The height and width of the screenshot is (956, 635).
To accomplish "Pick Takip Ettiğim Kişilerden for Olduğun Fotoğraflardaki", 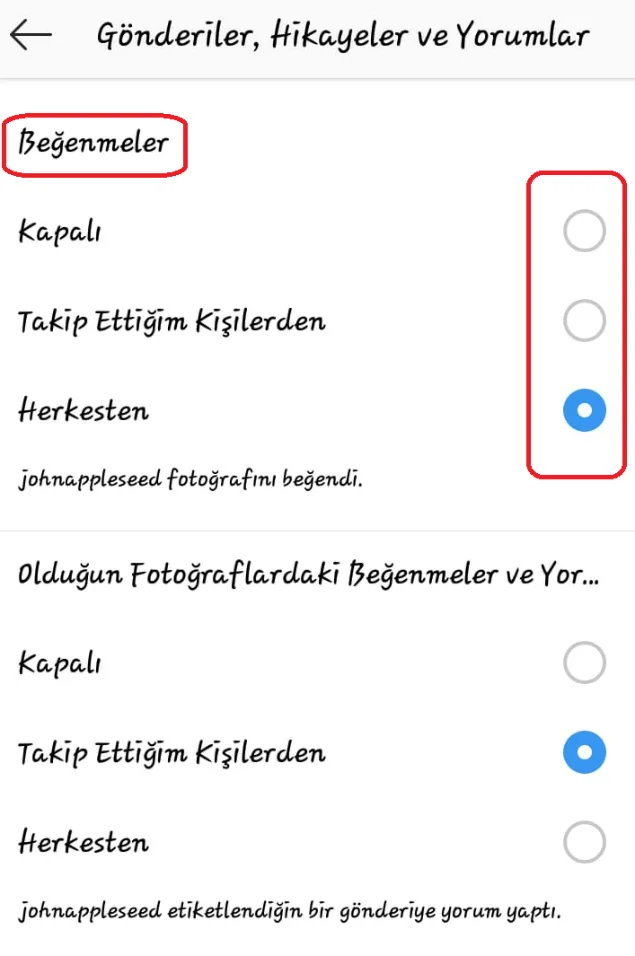I will 584,752.
